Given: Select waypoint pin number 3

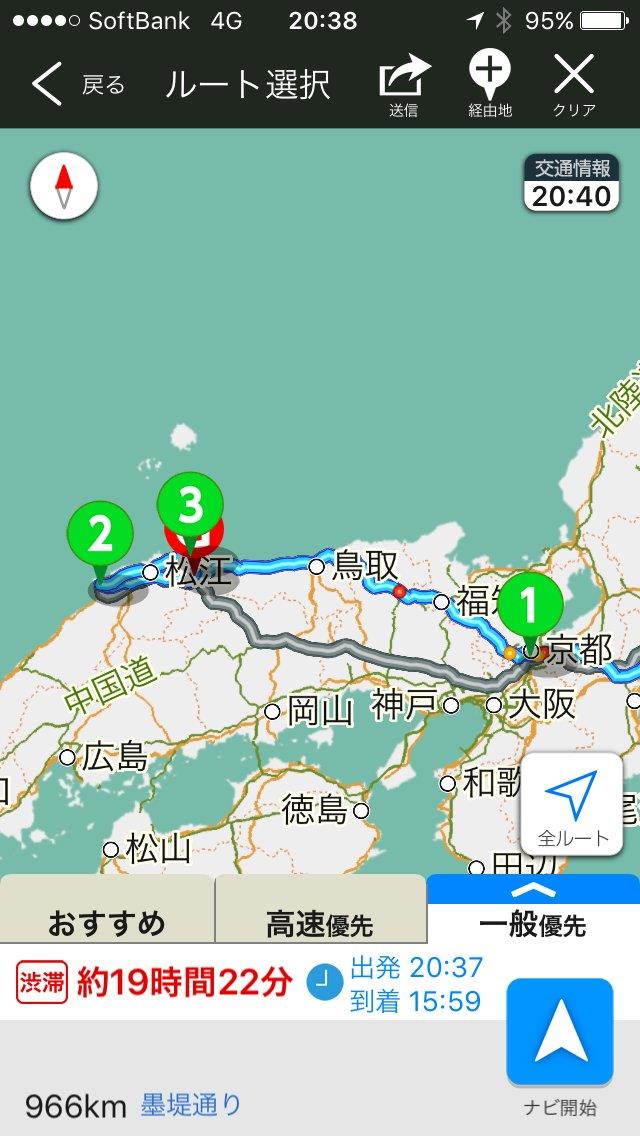Looking at the screenshot, I should 190,507.
